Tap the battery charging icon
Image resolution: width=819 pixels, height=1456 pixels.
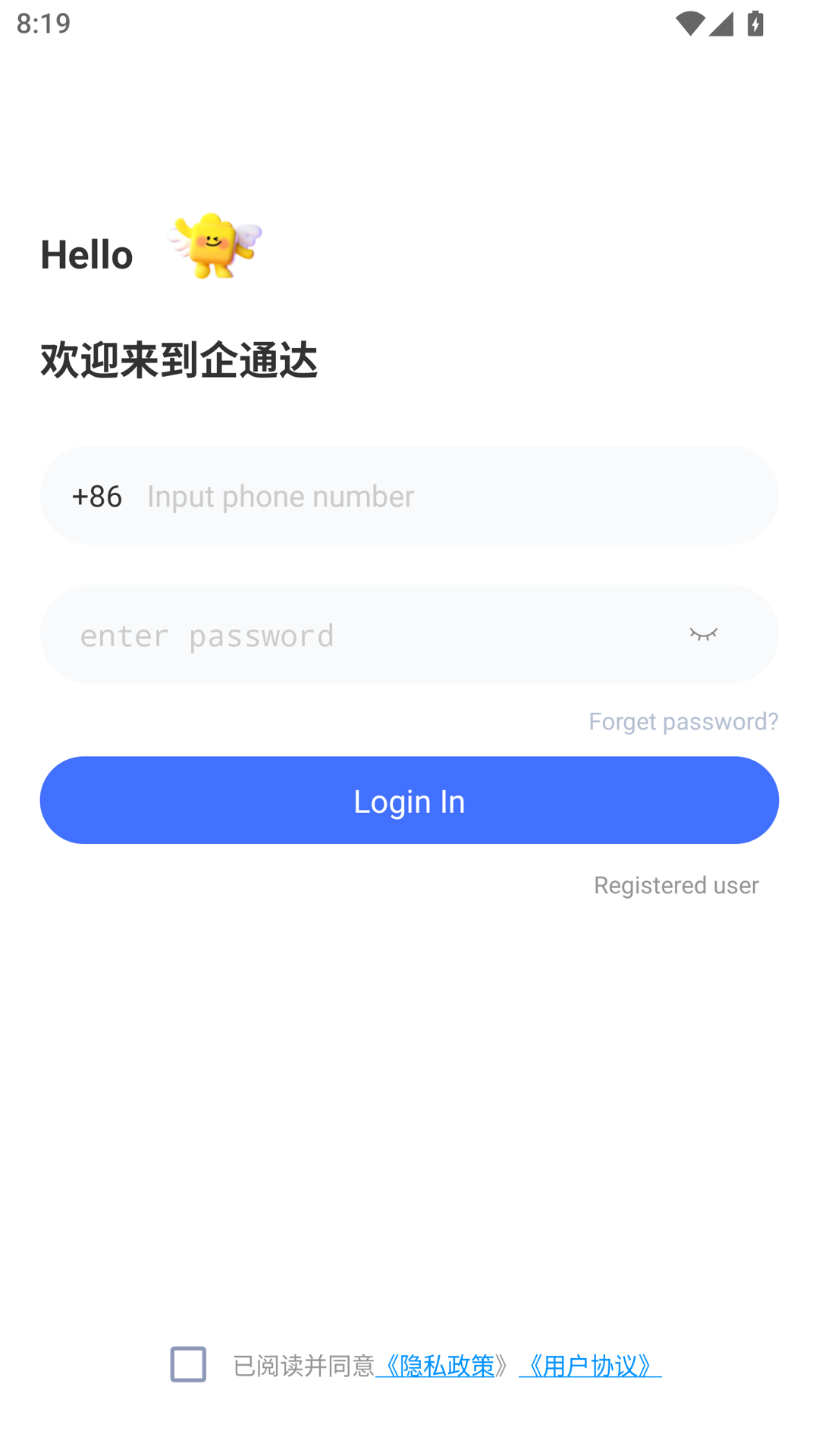[x=757, y=23]
